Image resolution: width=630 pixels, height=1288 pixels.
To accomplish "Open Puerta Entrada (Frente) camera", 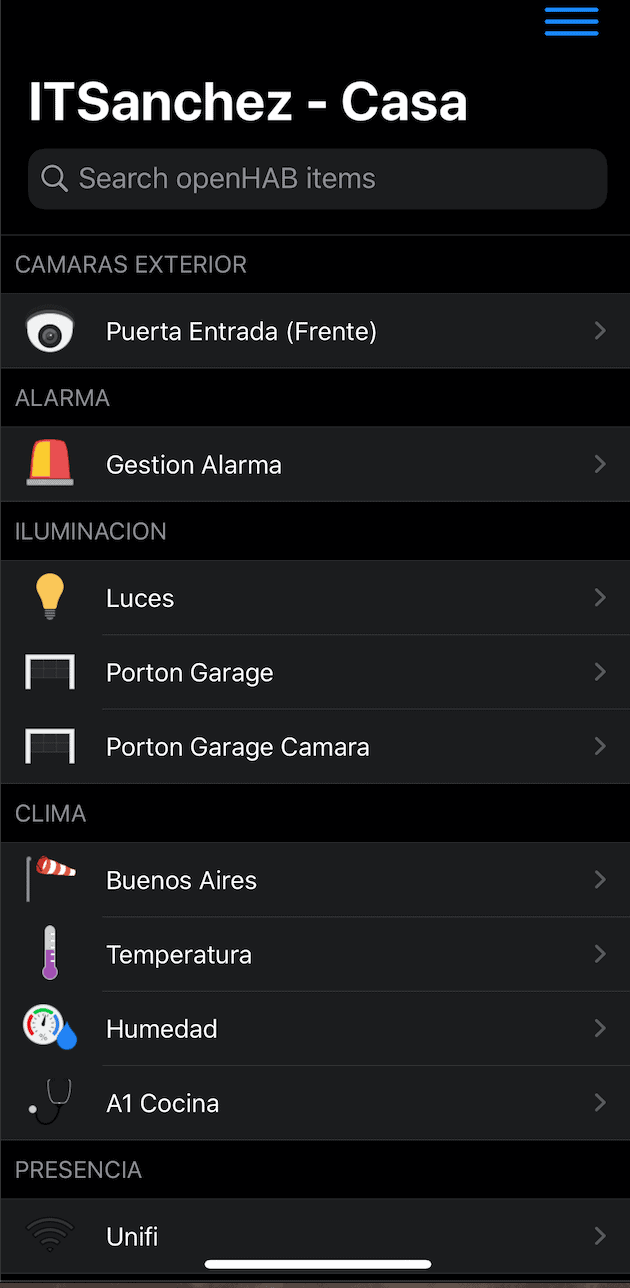I will pos(315,331).
